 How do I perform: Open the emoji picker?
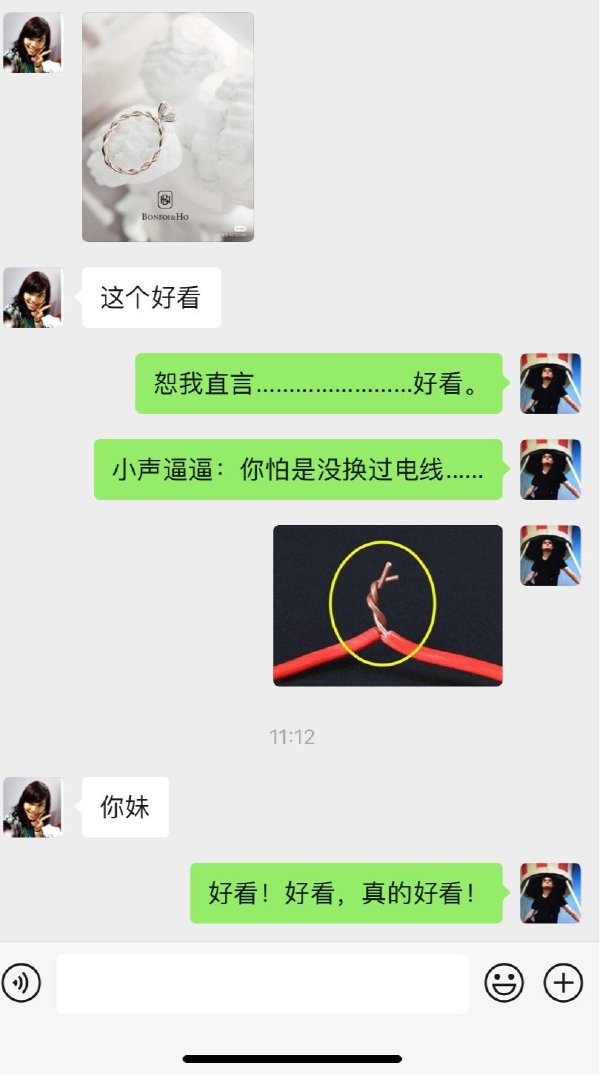[x=504, y=984]
